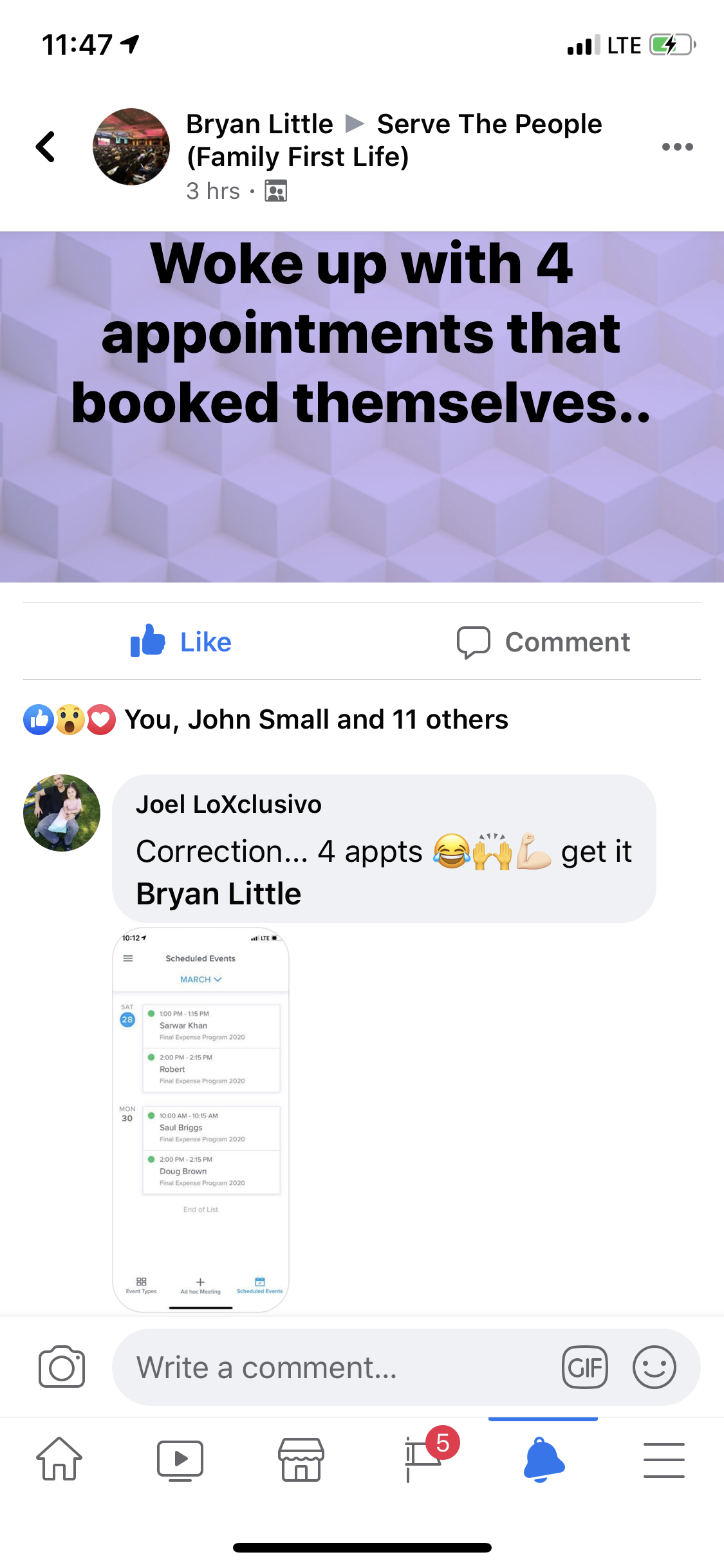Viewport: 724px width, 1568px height.
Task: Tap the Comment button under the post
Action: (543, 642)
